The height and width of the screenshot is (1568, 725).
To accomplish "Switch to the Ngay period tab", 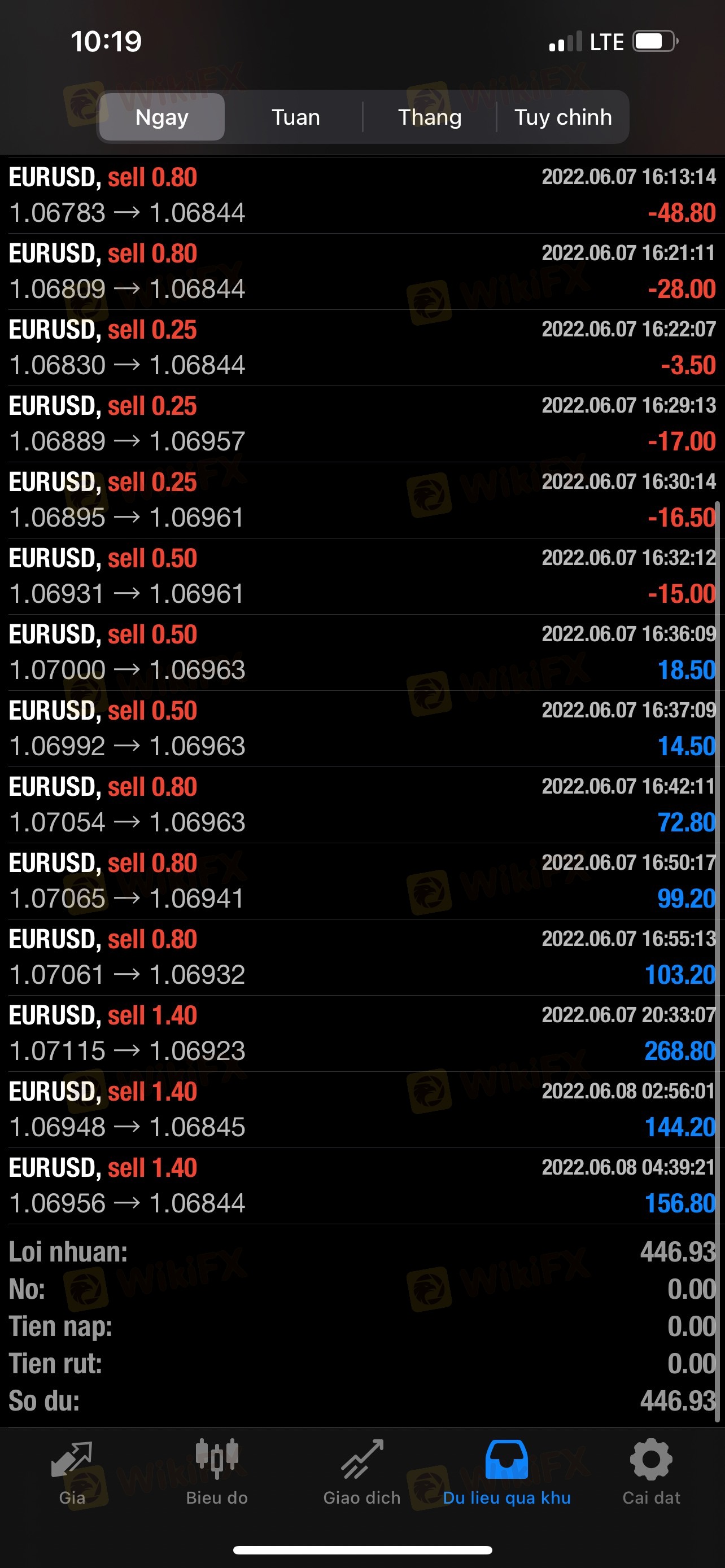I will tap(162, 117).
